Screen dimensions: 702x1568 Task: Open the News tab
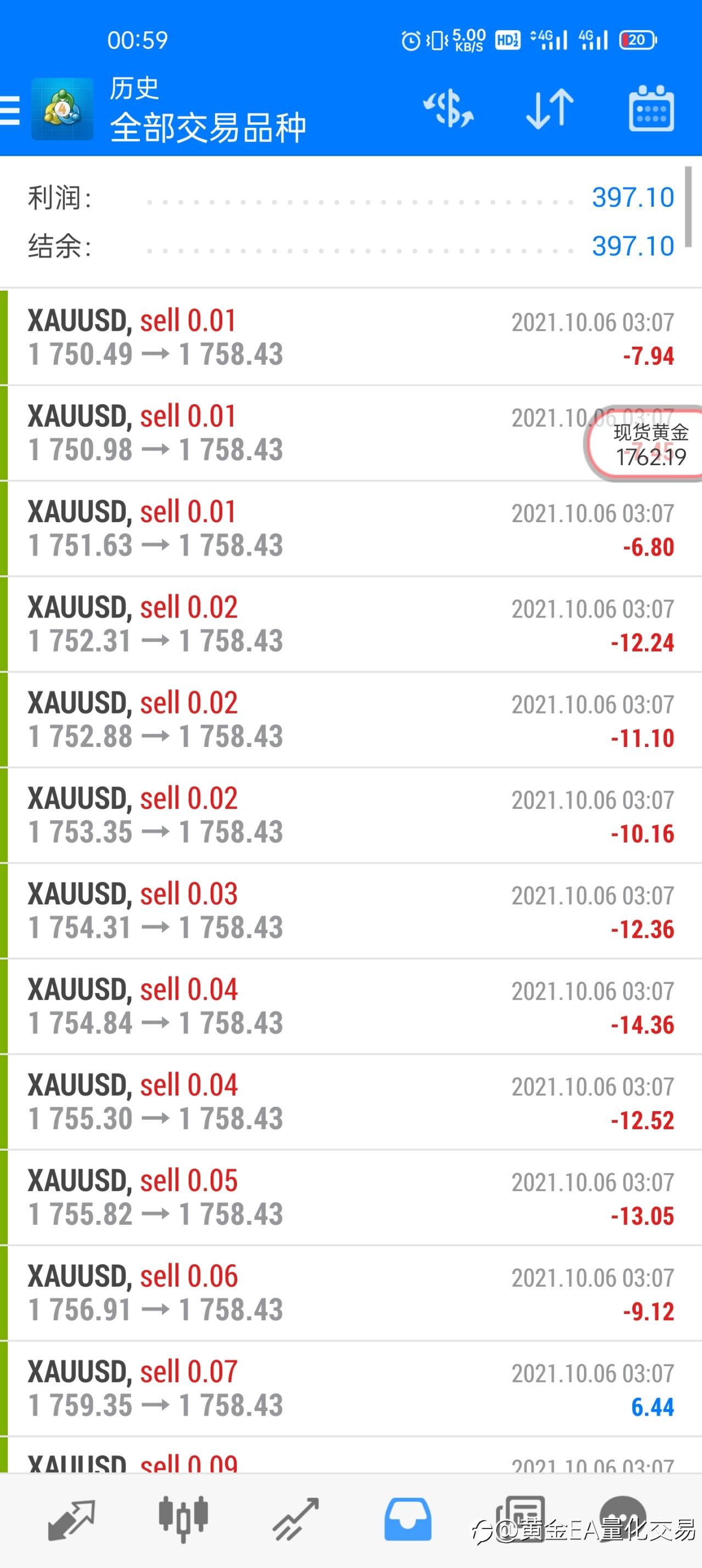520,1519
